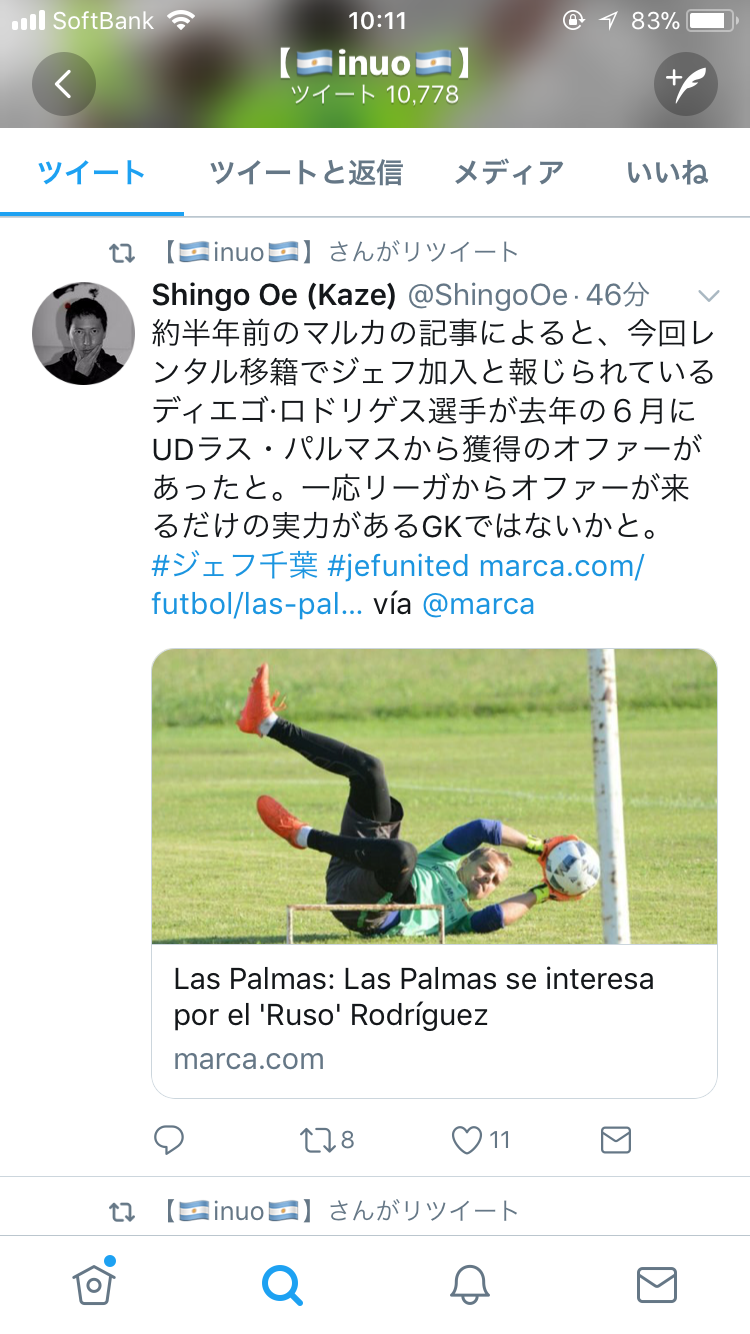This screenshot has width=750, height=1334.
Task: Go back with the header arrow
Action: (64, 84)
